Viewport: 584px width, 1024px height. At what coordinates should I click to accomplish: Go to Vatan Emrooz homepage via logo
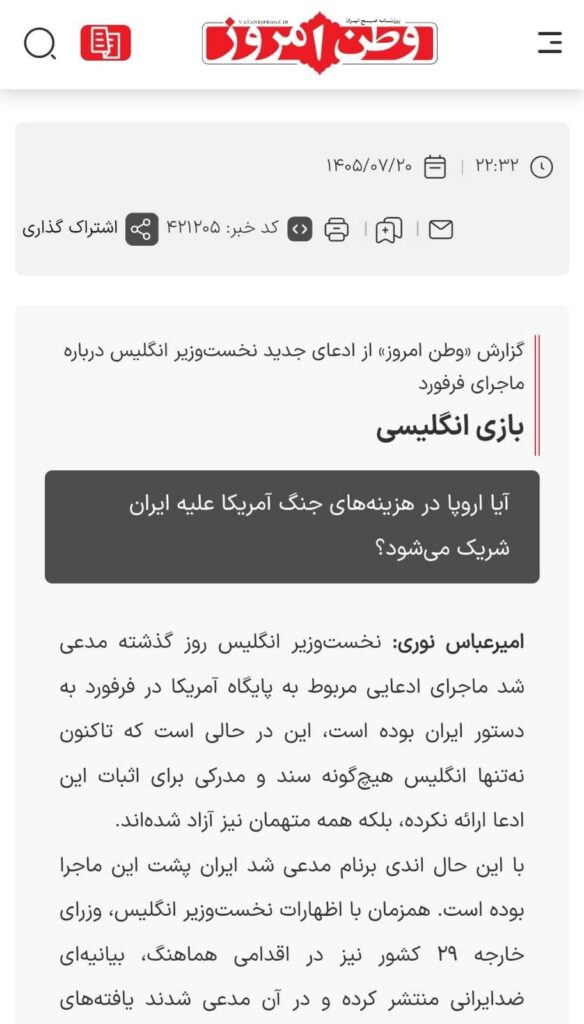click(319, 42)
